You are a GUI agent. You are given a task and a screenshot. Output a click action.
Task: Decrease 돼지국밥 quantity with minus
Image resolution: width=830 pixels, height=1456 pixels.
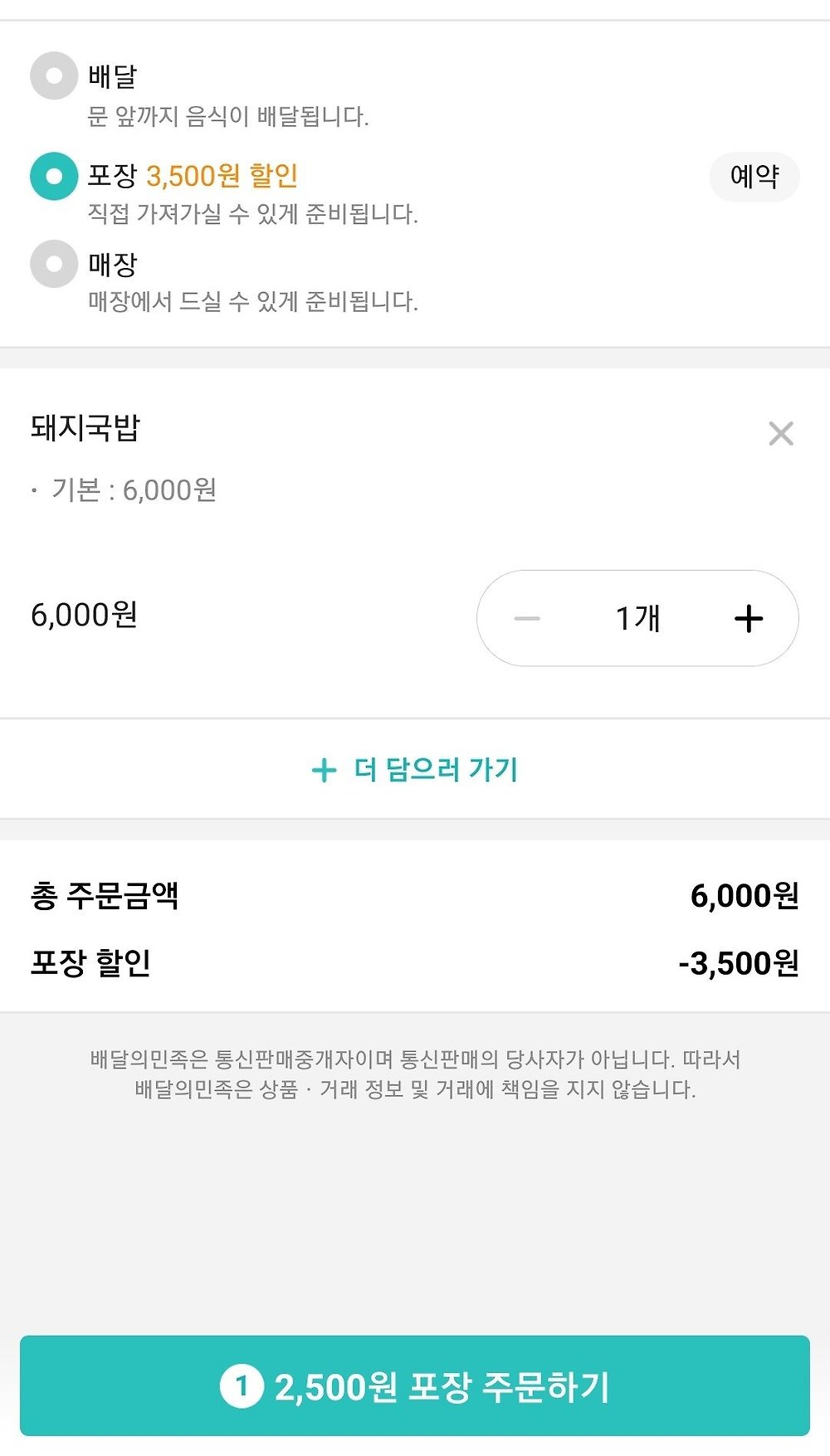click(527, 618)
